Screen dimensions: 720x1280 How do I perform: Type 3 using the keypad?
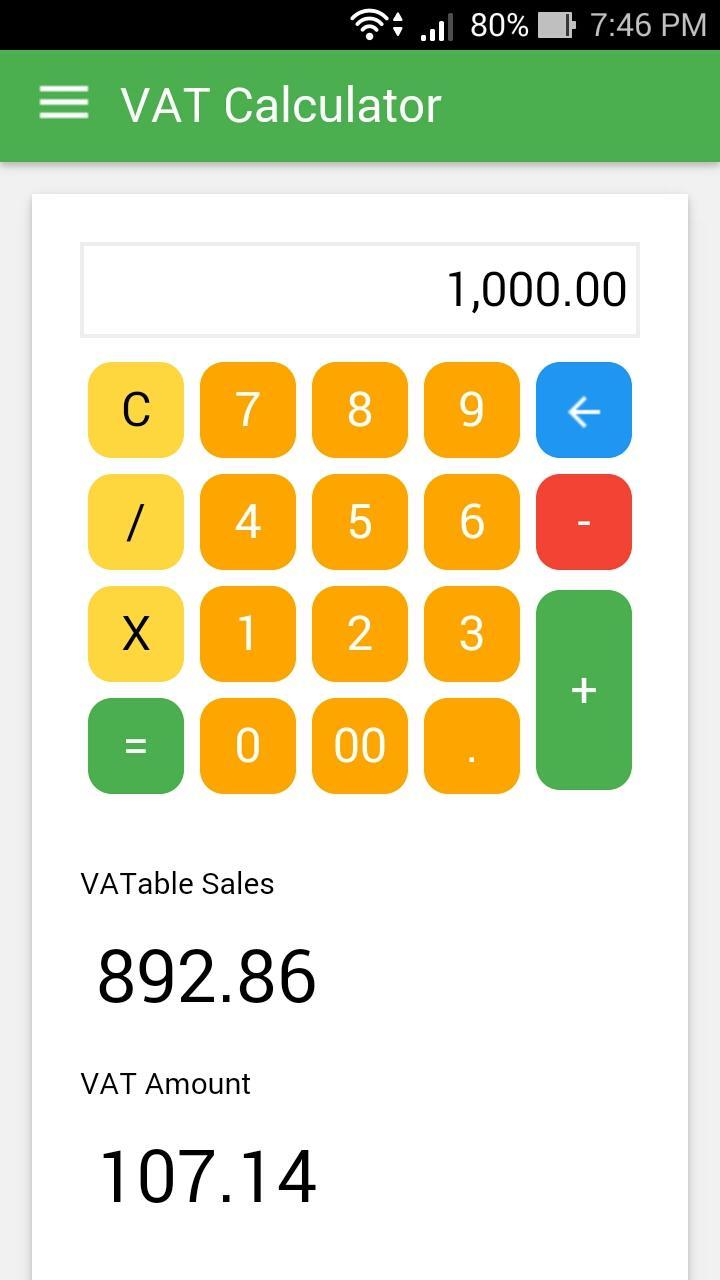[x=472, y=634]
